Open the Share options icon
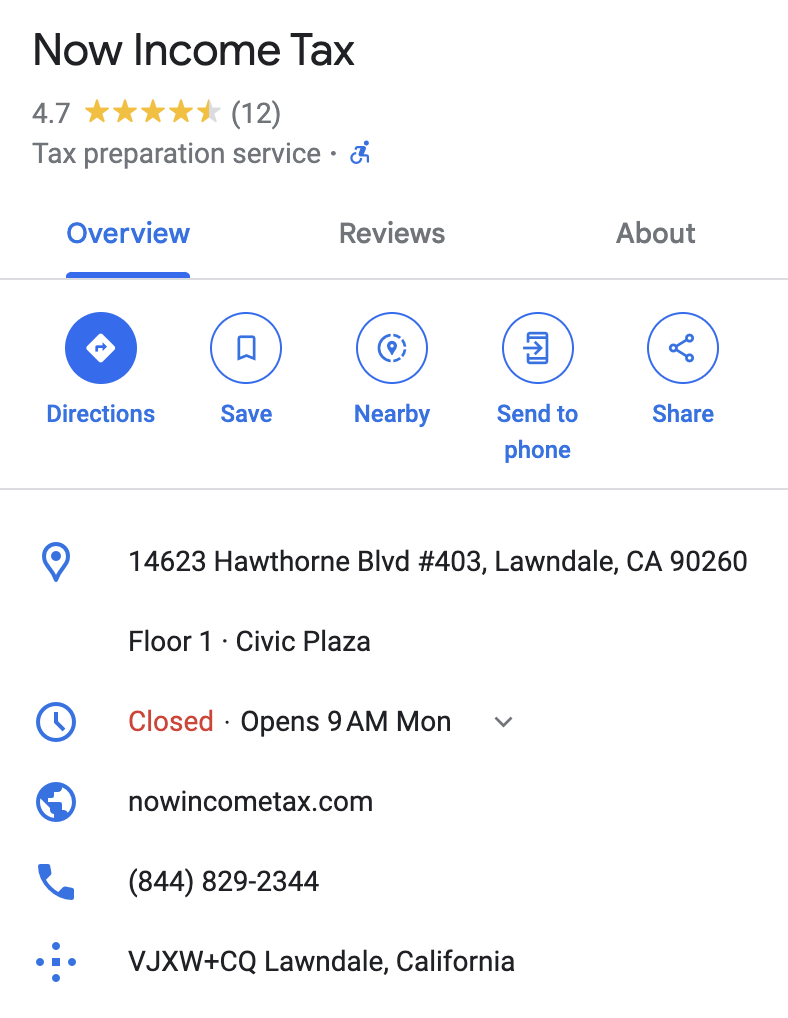Image resolution: width=788 pixels, height=1018 pixels. coord(683,348)
